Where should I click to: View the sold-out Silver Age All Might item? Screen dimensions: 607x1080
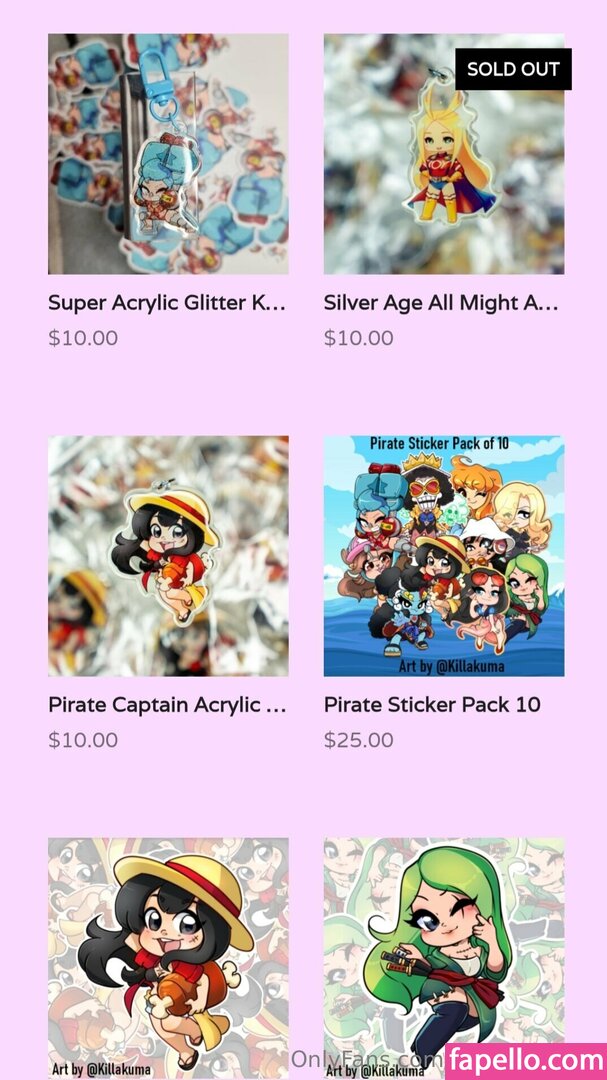pyautogui.click(x=443, y=155)
